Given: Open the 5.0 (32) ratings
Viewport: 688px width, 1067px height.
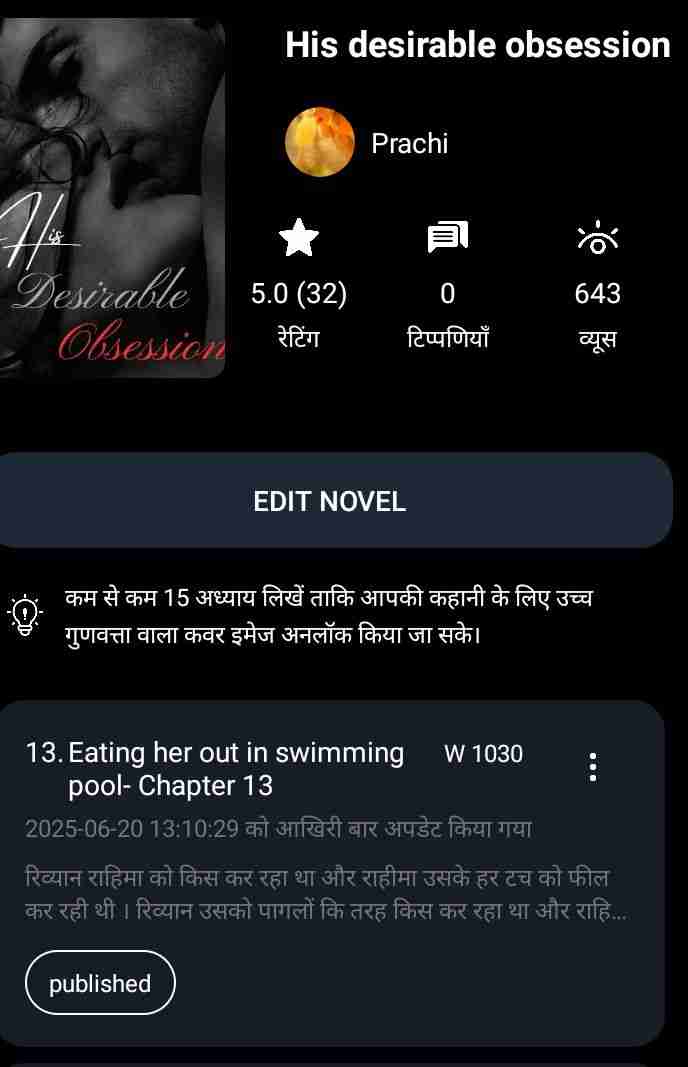Looking at the screenshot, I should [x=298, y=292].
